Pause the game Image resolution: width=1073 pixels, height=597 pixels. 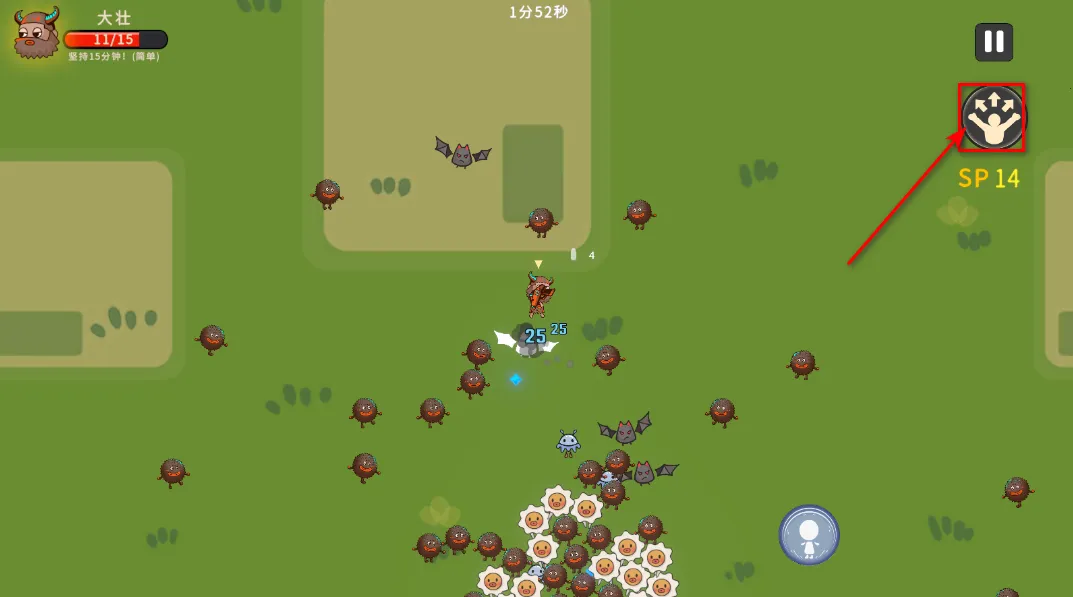(x=993, y=42)
